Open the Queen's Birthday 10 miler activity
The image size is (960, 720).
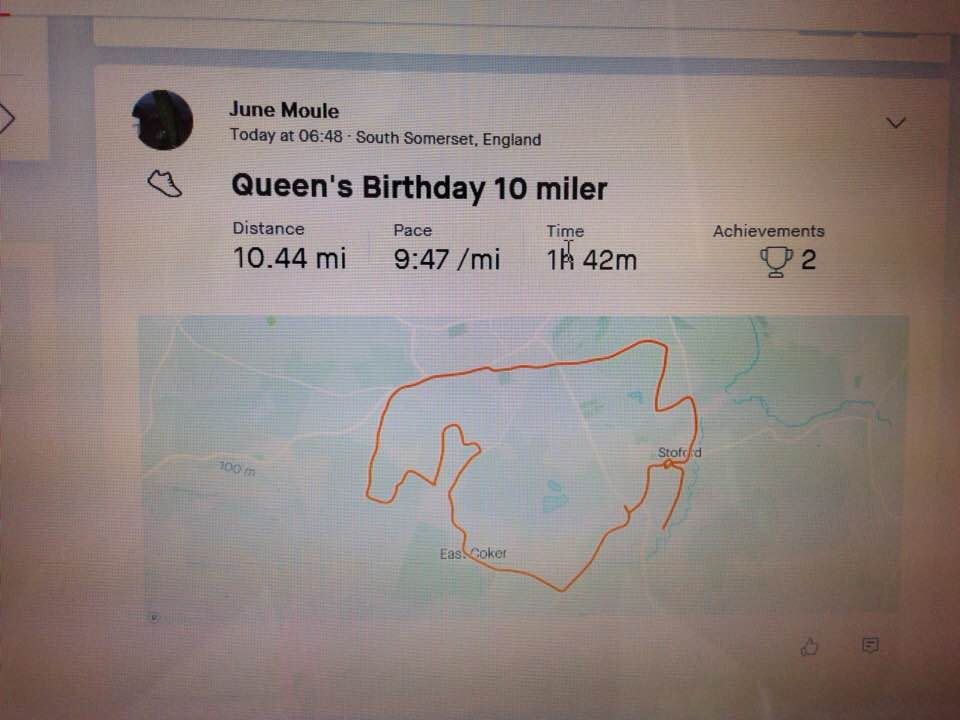coord(419,187)
